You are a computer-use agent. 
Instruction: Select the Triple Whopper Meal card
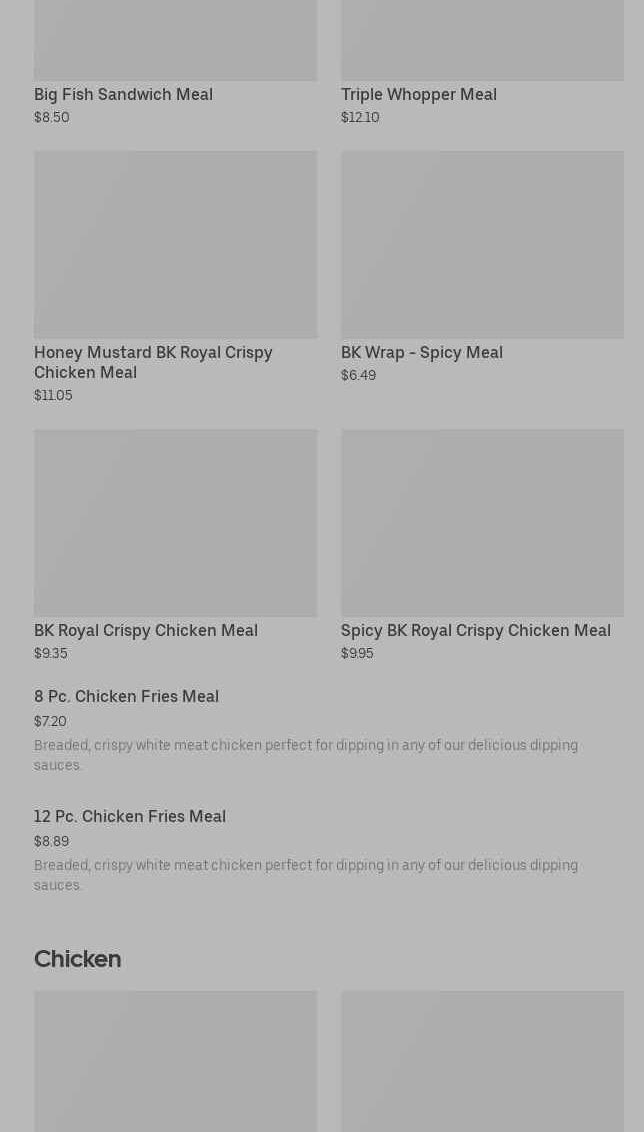click(482, 63)
